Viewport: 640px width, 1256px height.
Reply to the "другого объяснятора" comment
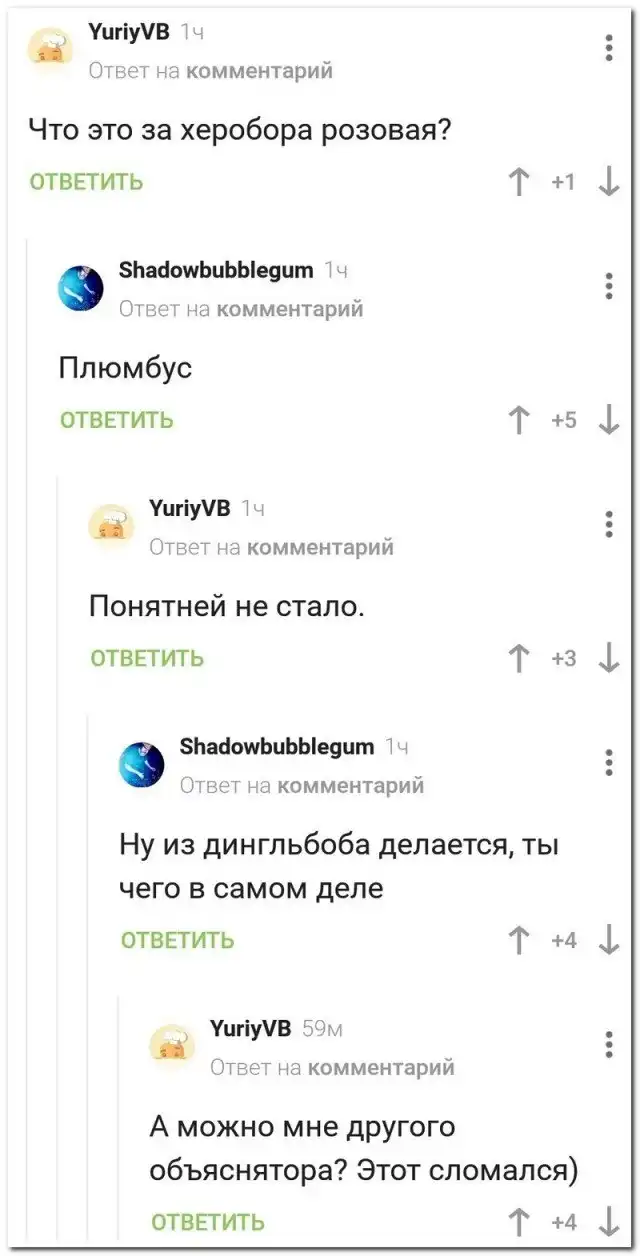(208, 1222)
